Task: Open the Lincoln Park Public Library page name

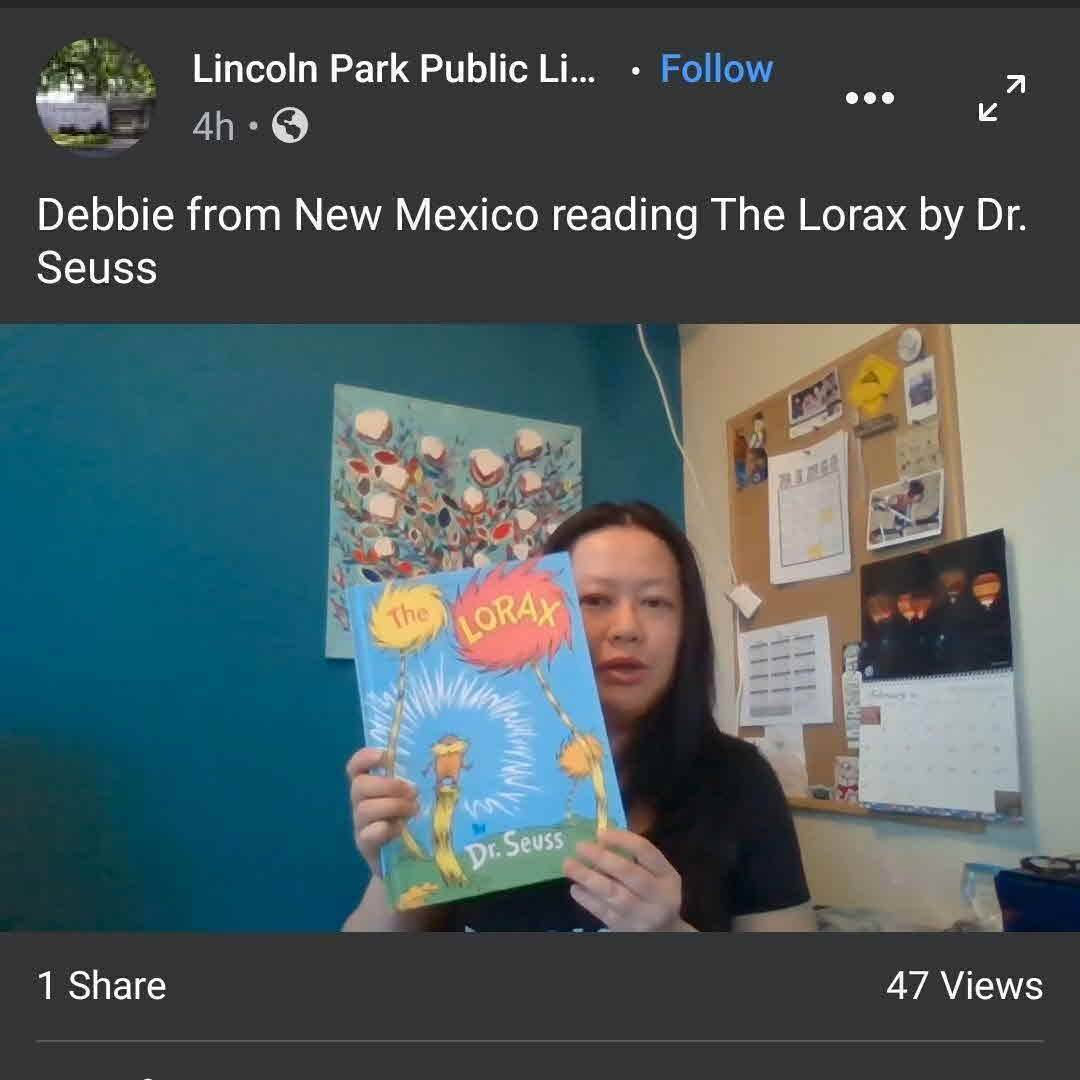Action: (394, 69)
